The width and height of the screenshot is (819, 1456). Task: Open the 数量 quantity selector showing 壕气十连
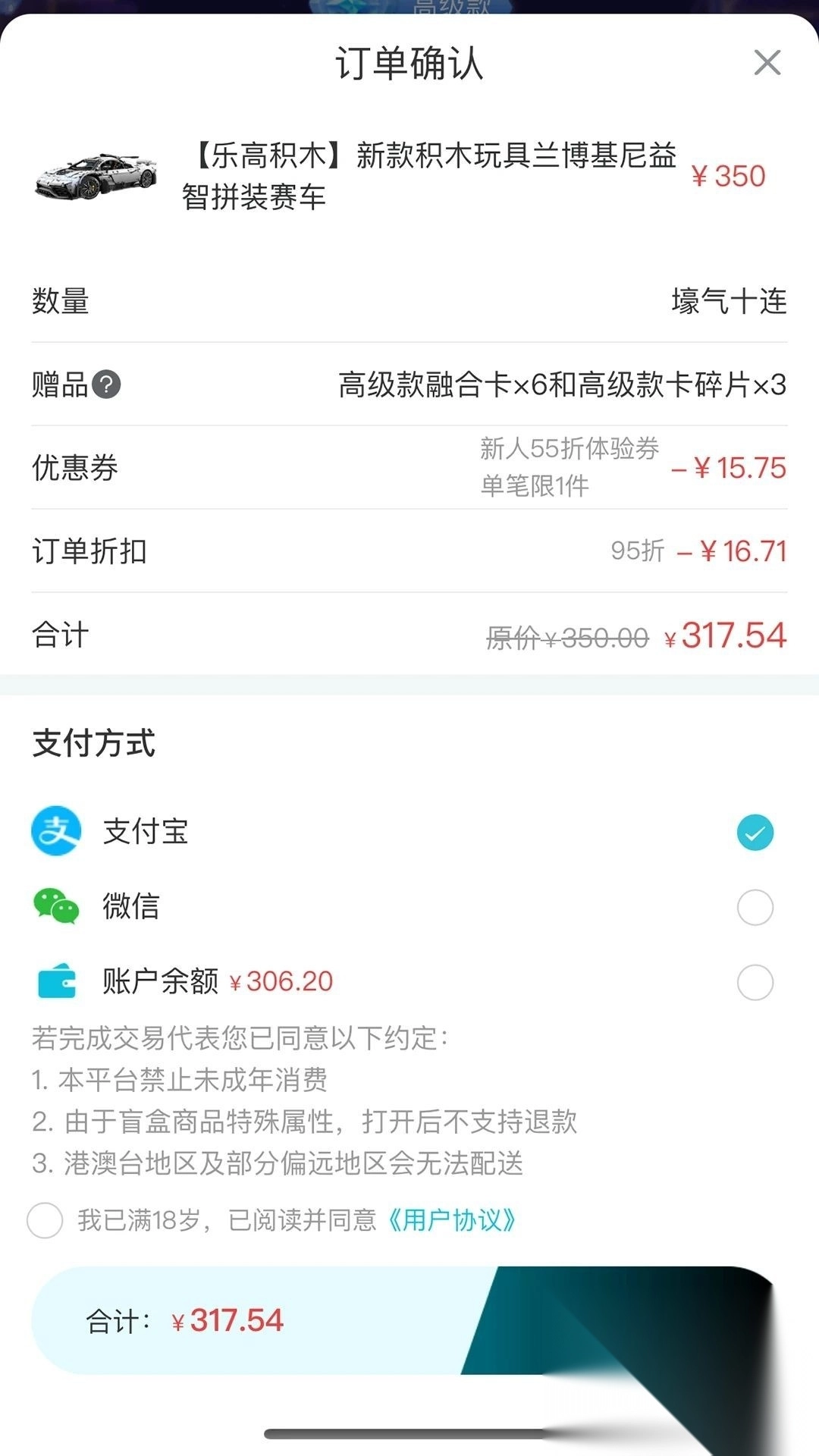tap(409, 301)
